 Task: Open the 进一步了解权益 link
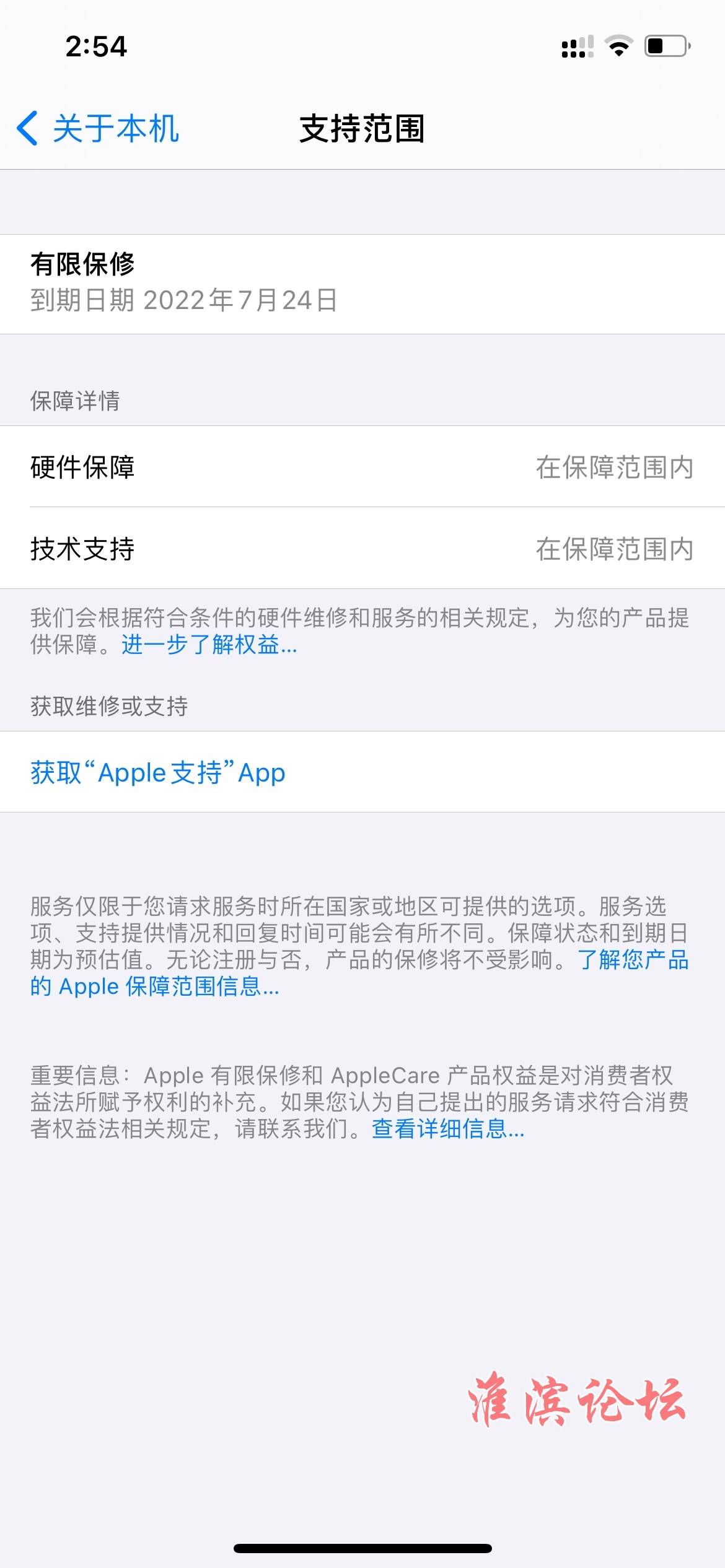209,645
